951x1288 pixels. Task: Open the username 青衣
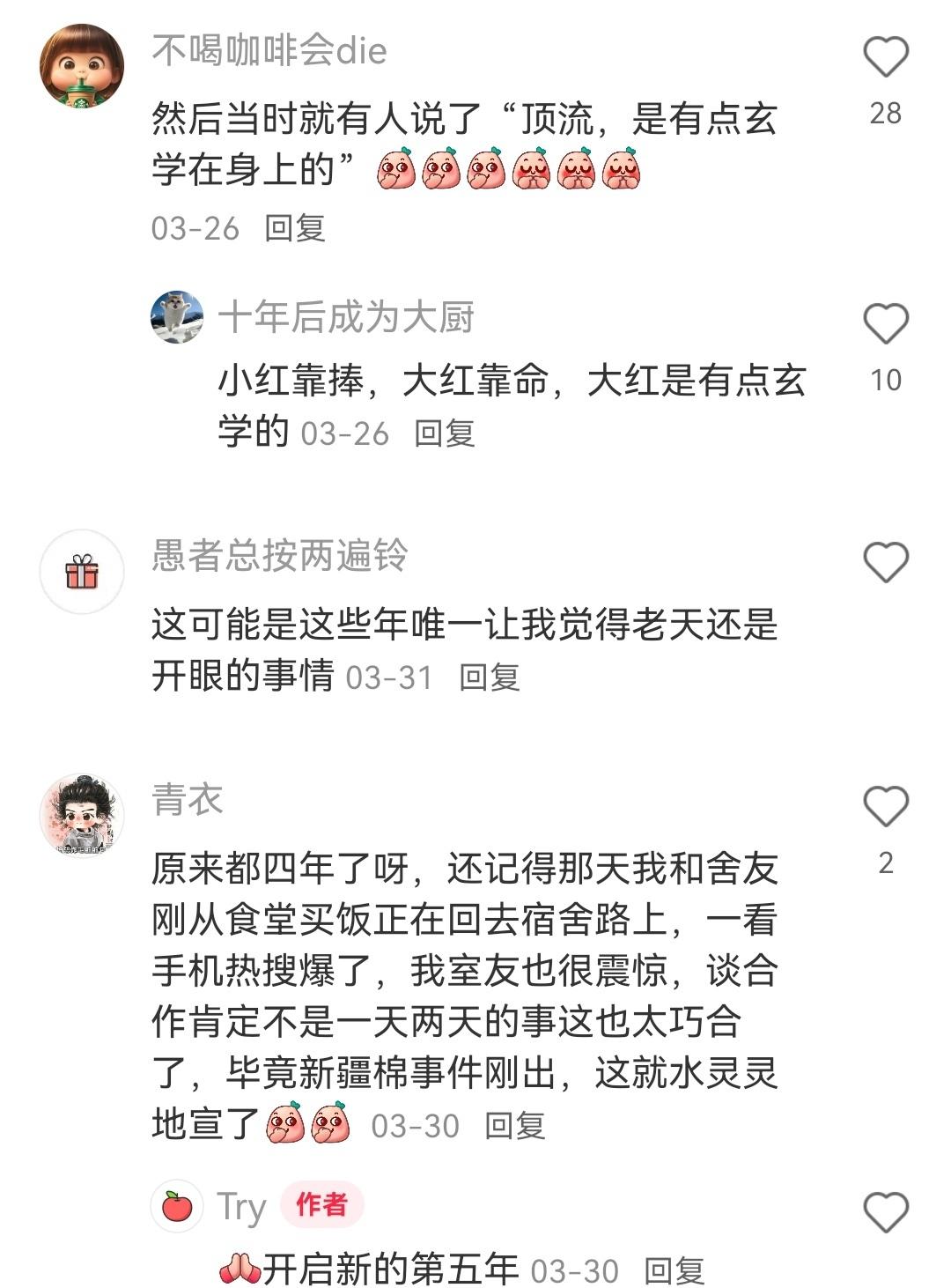pos(188,800)
